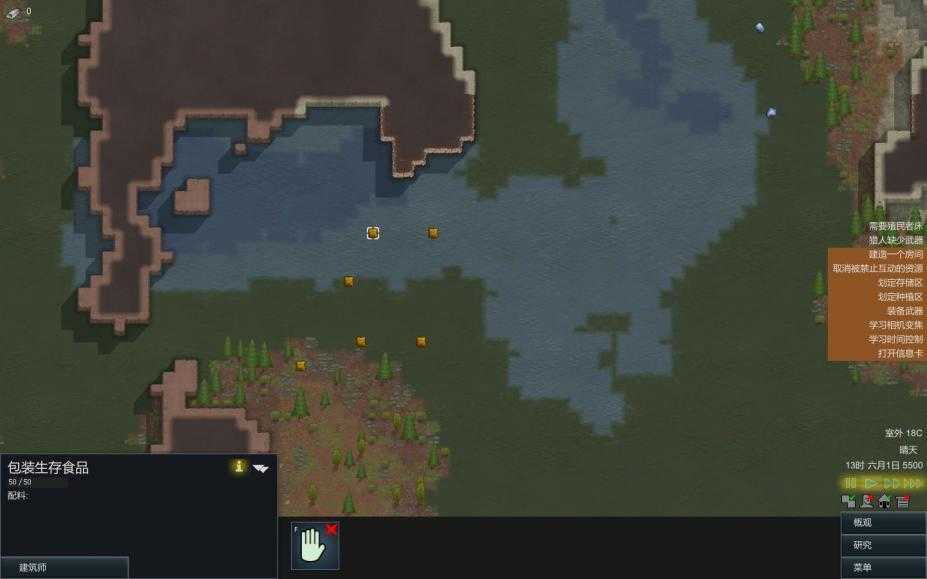Open the 菜单 menu tab
Viewport: 927px width, 579px height.
(x=883, y=568)
